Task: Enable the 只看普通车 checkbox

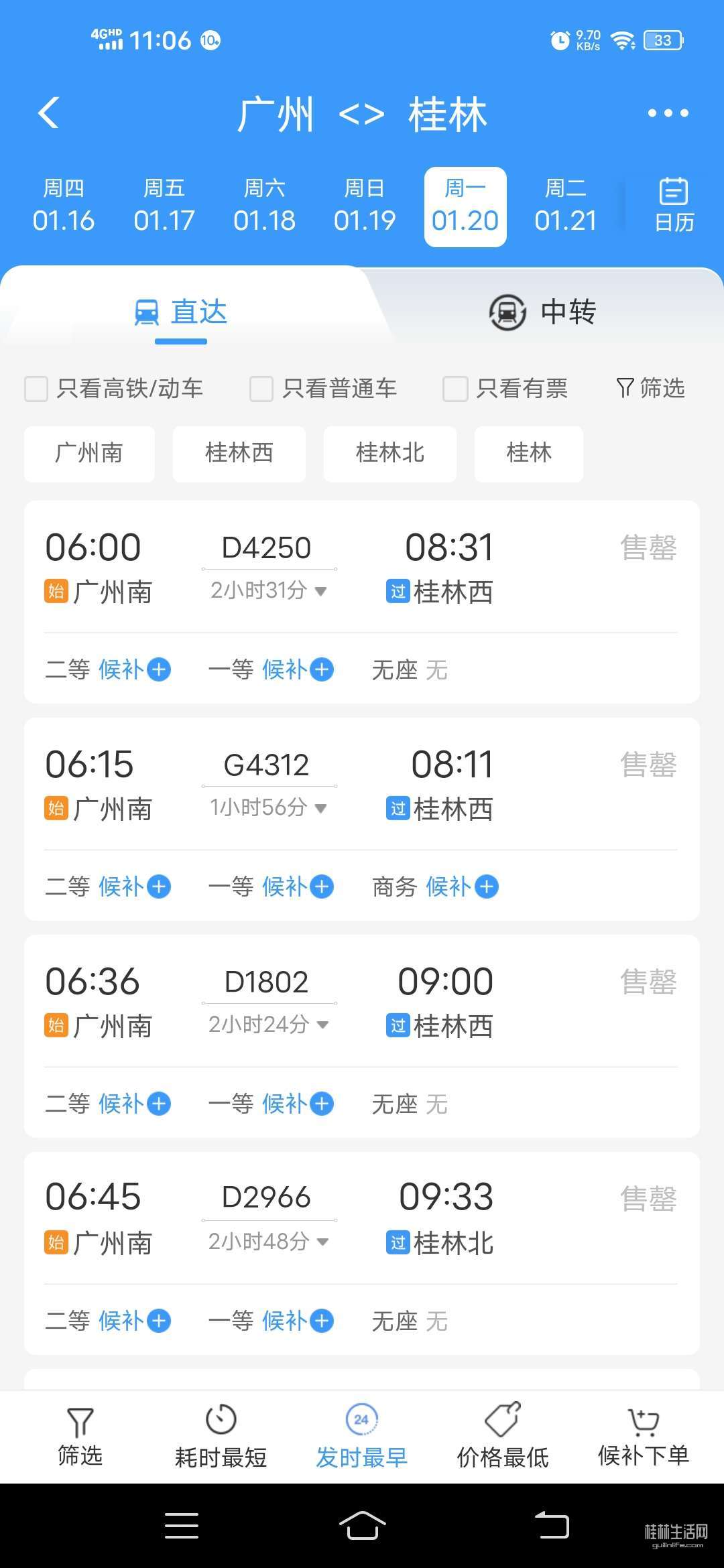Action: click(261, 389)
